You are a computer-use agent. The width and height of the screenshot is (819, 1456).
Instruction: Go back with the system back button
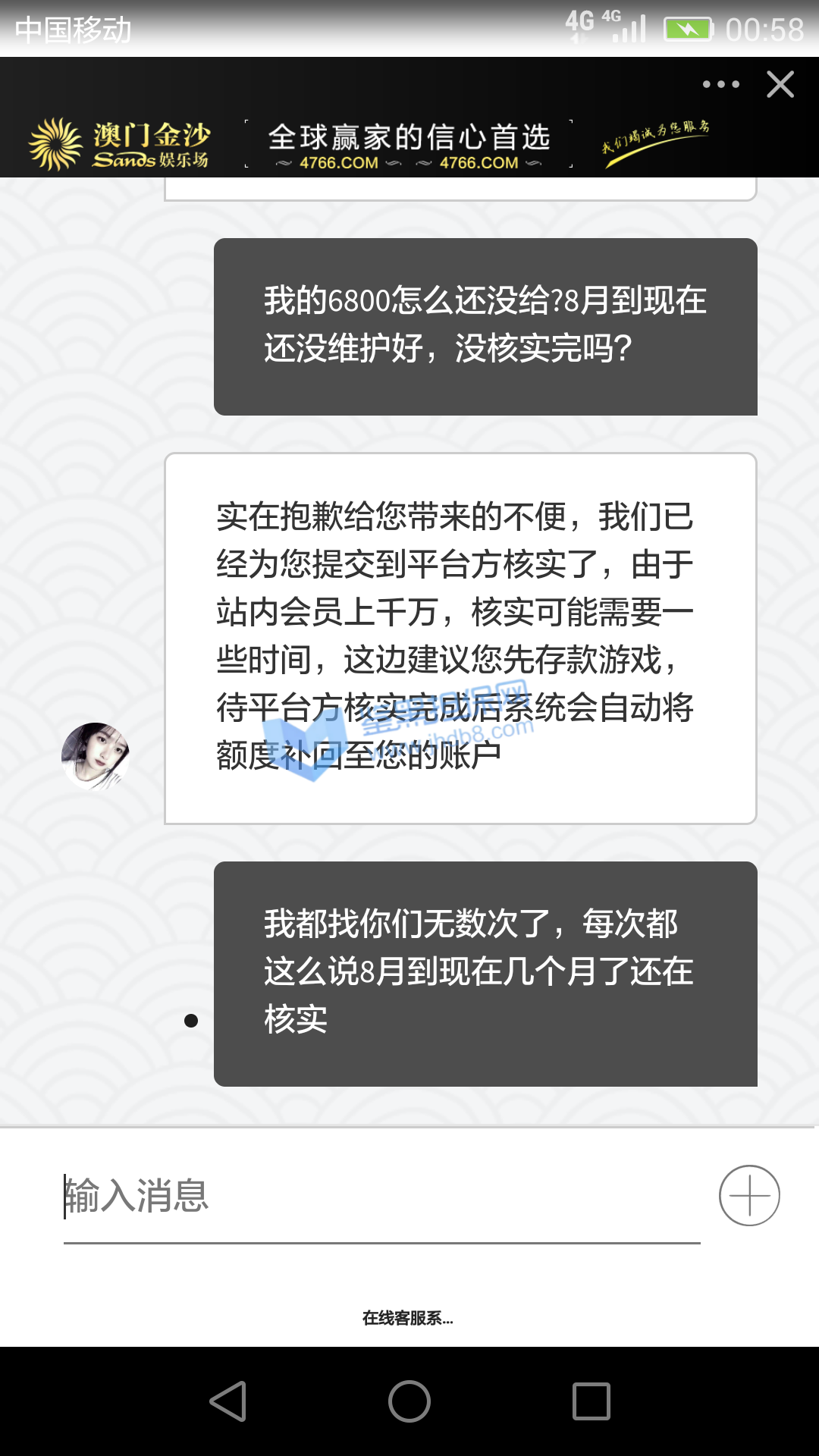tap(227, 1401)
